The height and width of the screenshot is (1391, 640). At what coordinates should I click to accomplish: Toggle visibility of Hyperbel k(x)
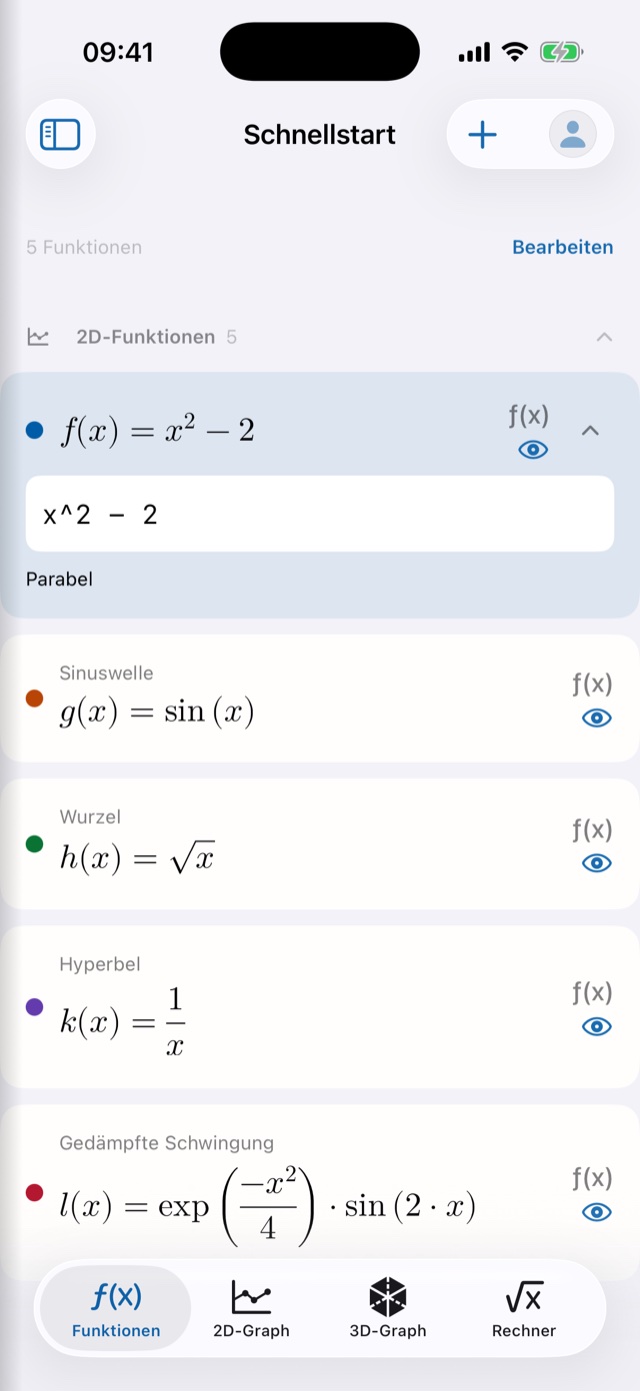(596, 1026)
